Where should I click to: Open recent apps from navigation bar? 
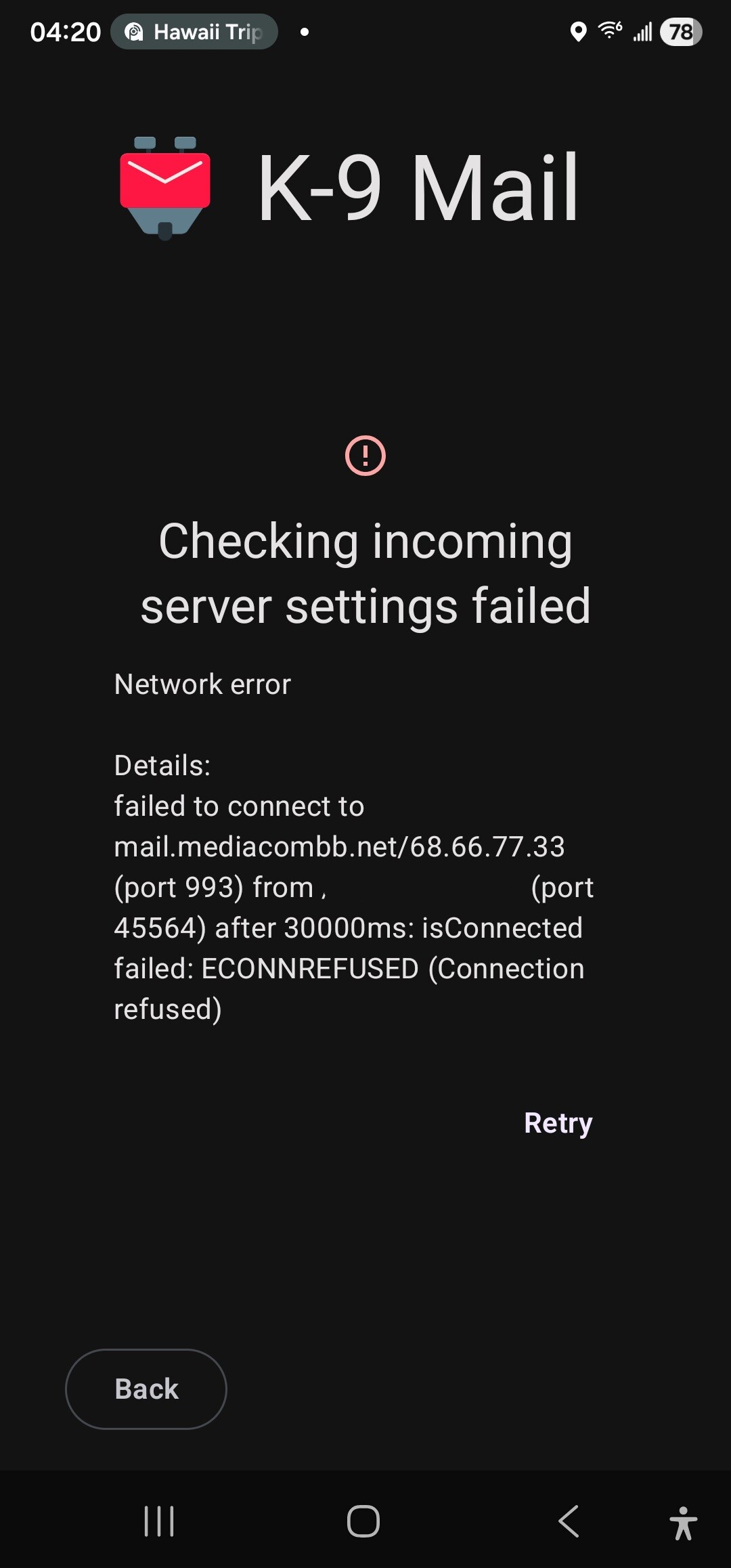pos(159,1521)
